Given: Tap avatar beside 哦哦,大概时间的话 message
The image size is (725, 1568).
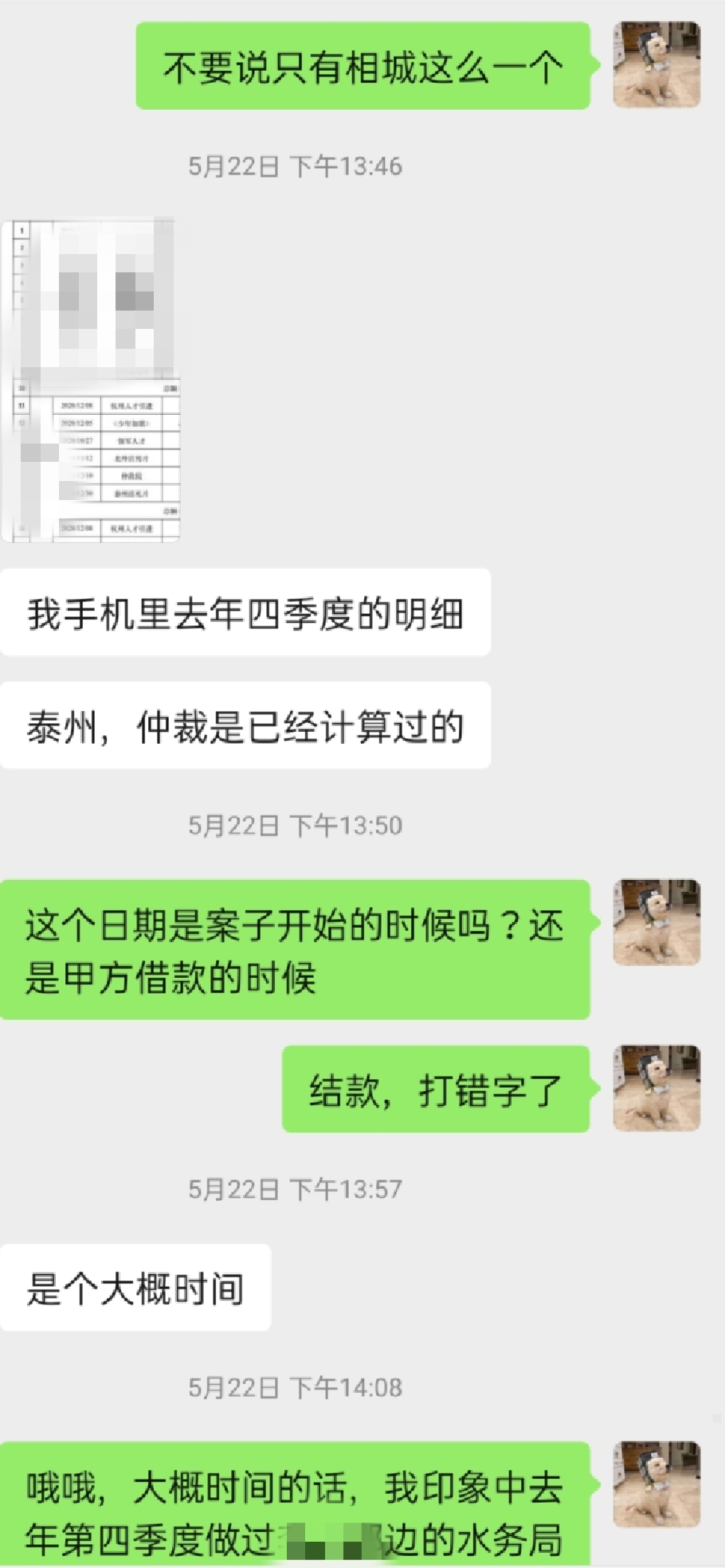Looking at the screenshot, I should pyautogui.click(x=656, y=1484).
